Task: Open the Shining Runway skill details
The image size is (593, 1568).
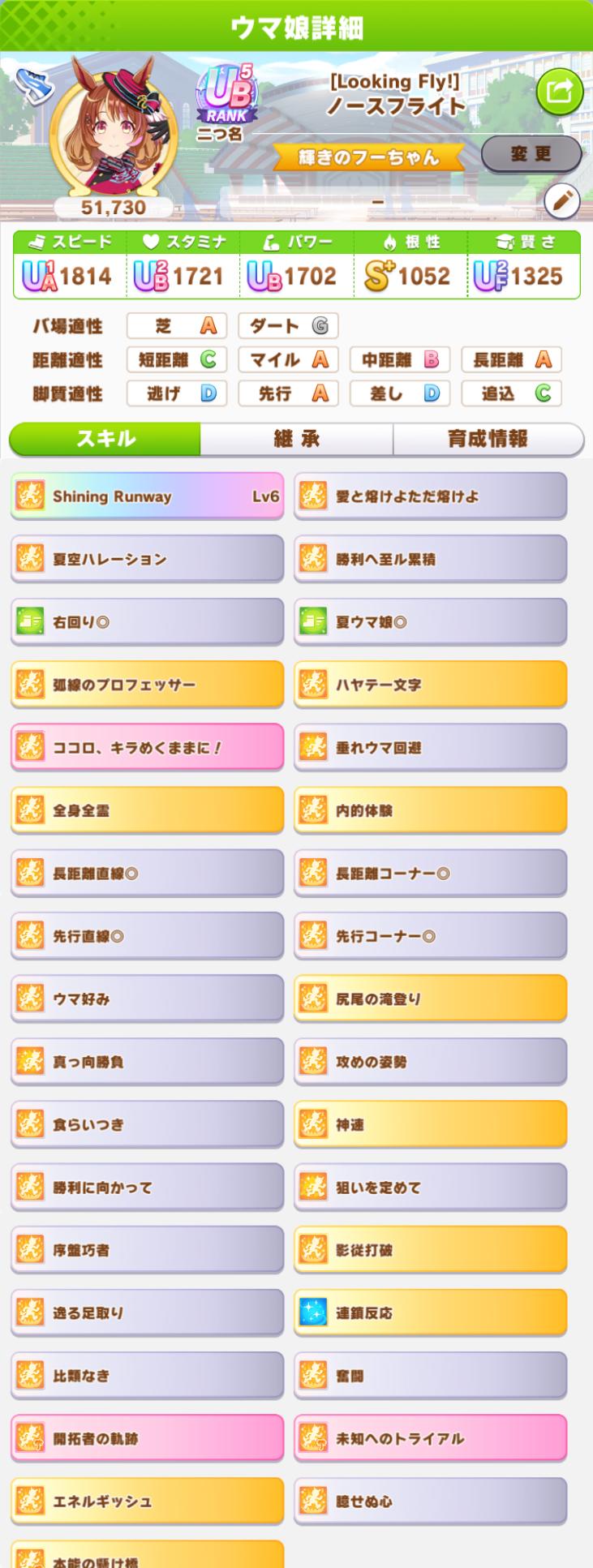Action: 147,496
